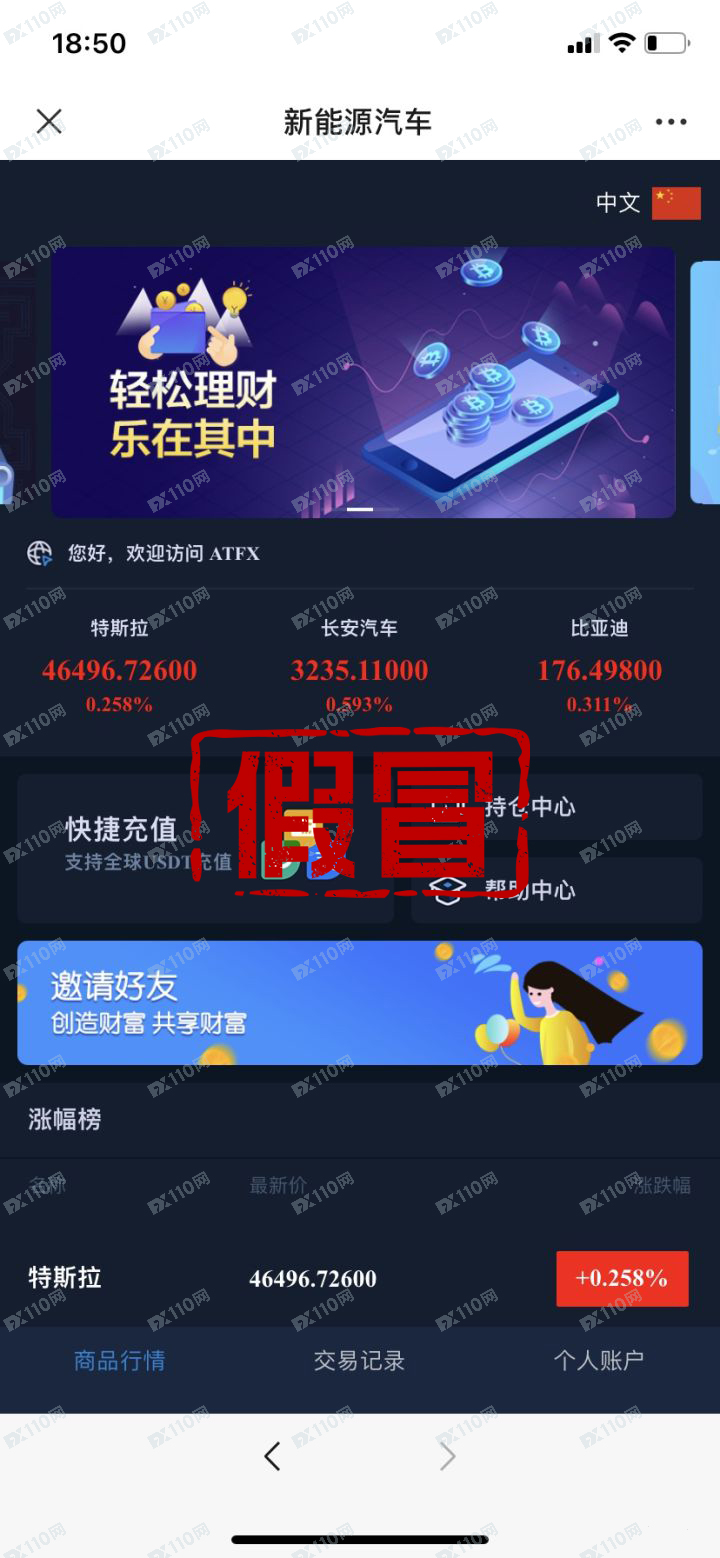Open the three-dot overflow menu
The height and width of the screenshot is (1558, 720).
(671, 122)
